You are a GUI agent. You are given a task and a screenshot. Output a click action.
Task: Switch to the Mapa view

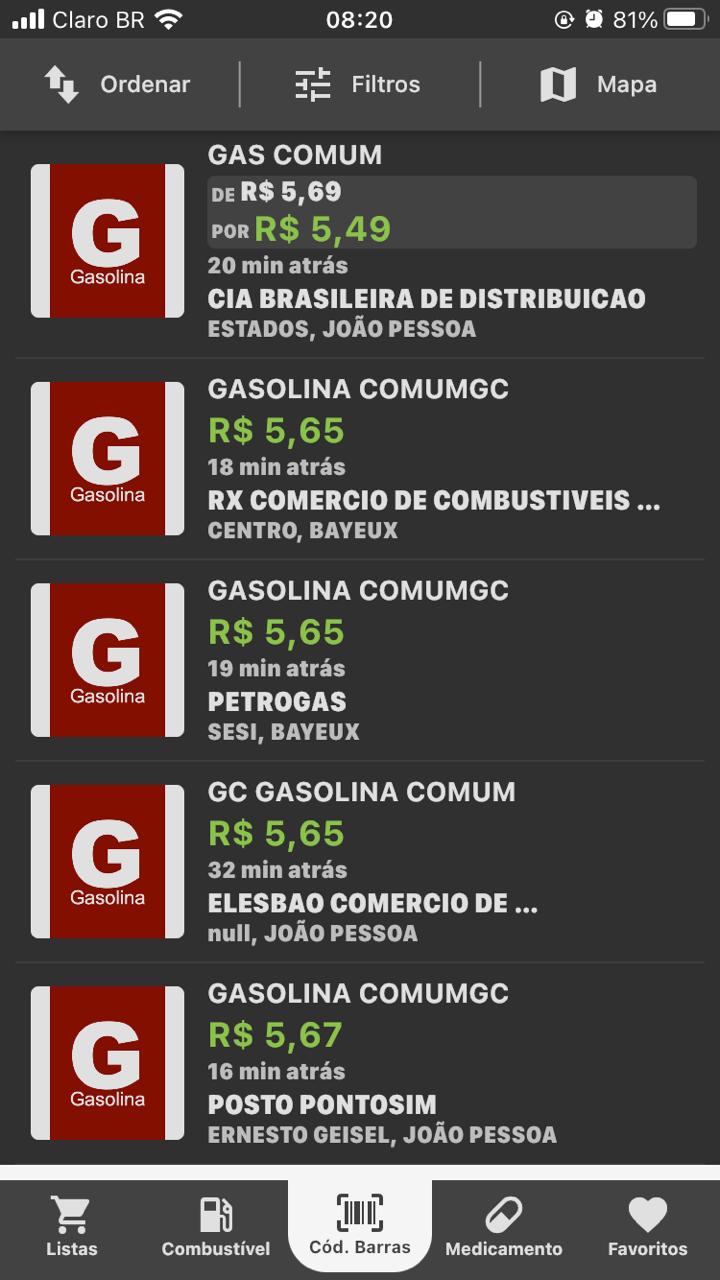point(599,85)
